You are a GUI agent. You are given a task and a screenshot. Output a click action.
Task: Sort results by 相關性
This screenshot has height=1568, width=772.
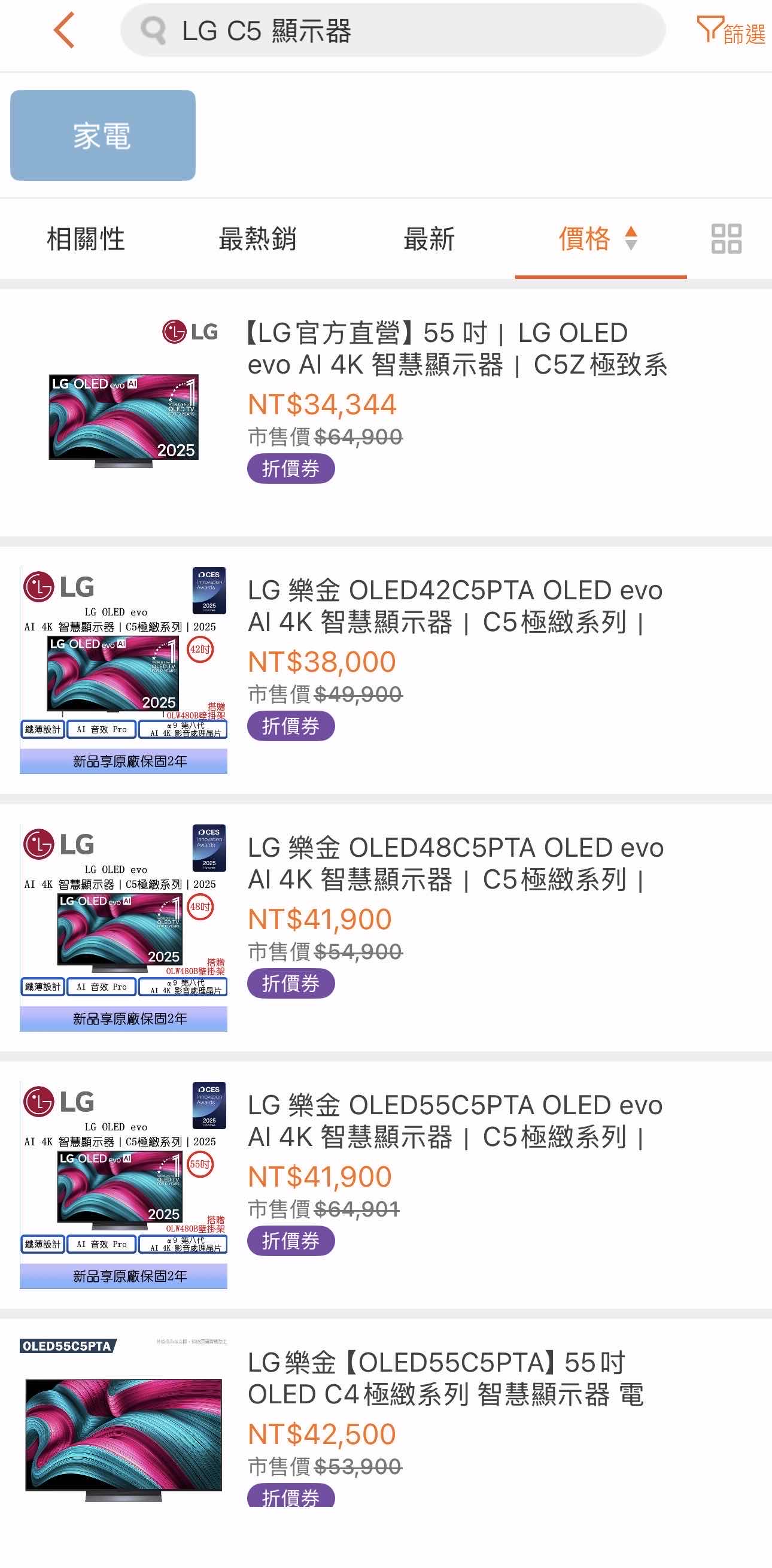(86, 239)
